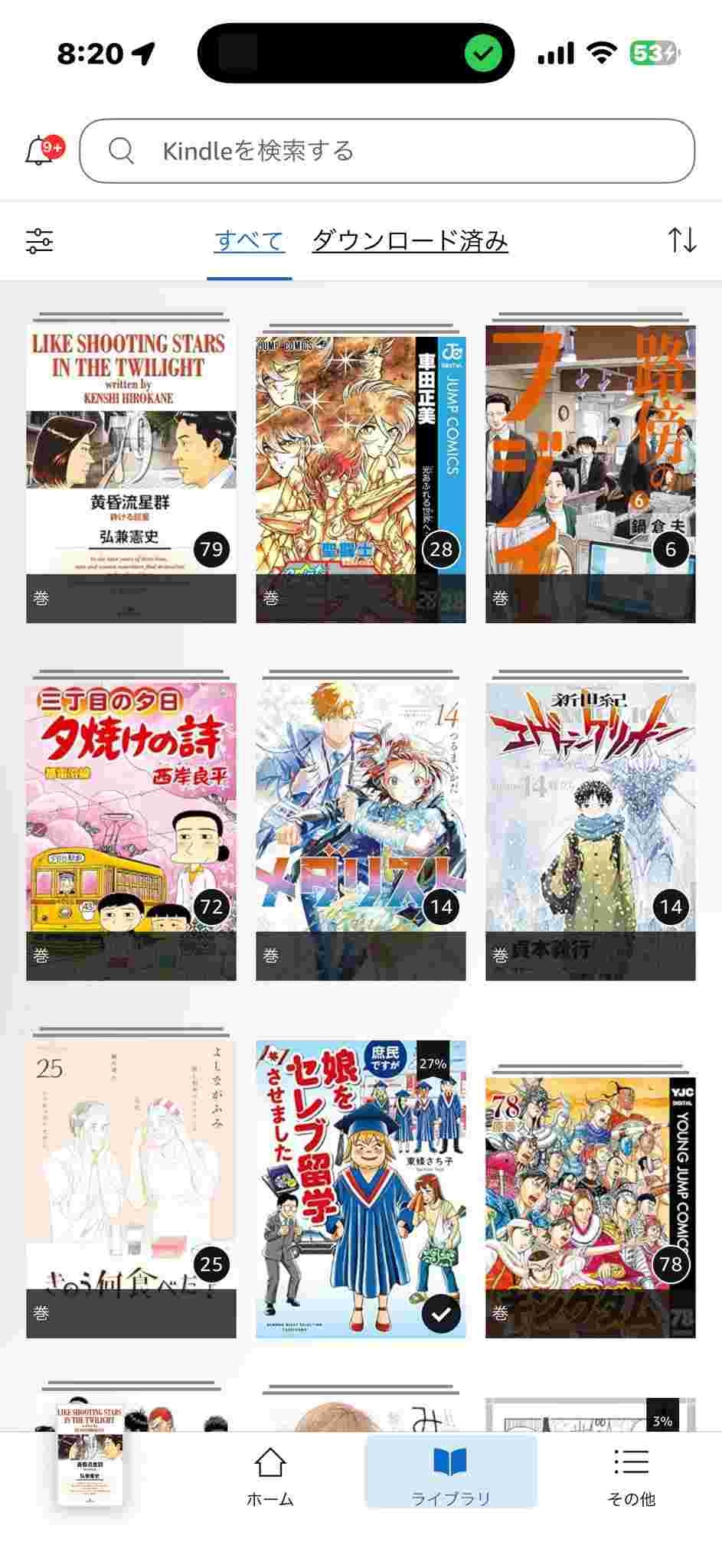722x1568 pixels.
Task: Open the きのう何食べた series
Action: [x=131, y=1188]
